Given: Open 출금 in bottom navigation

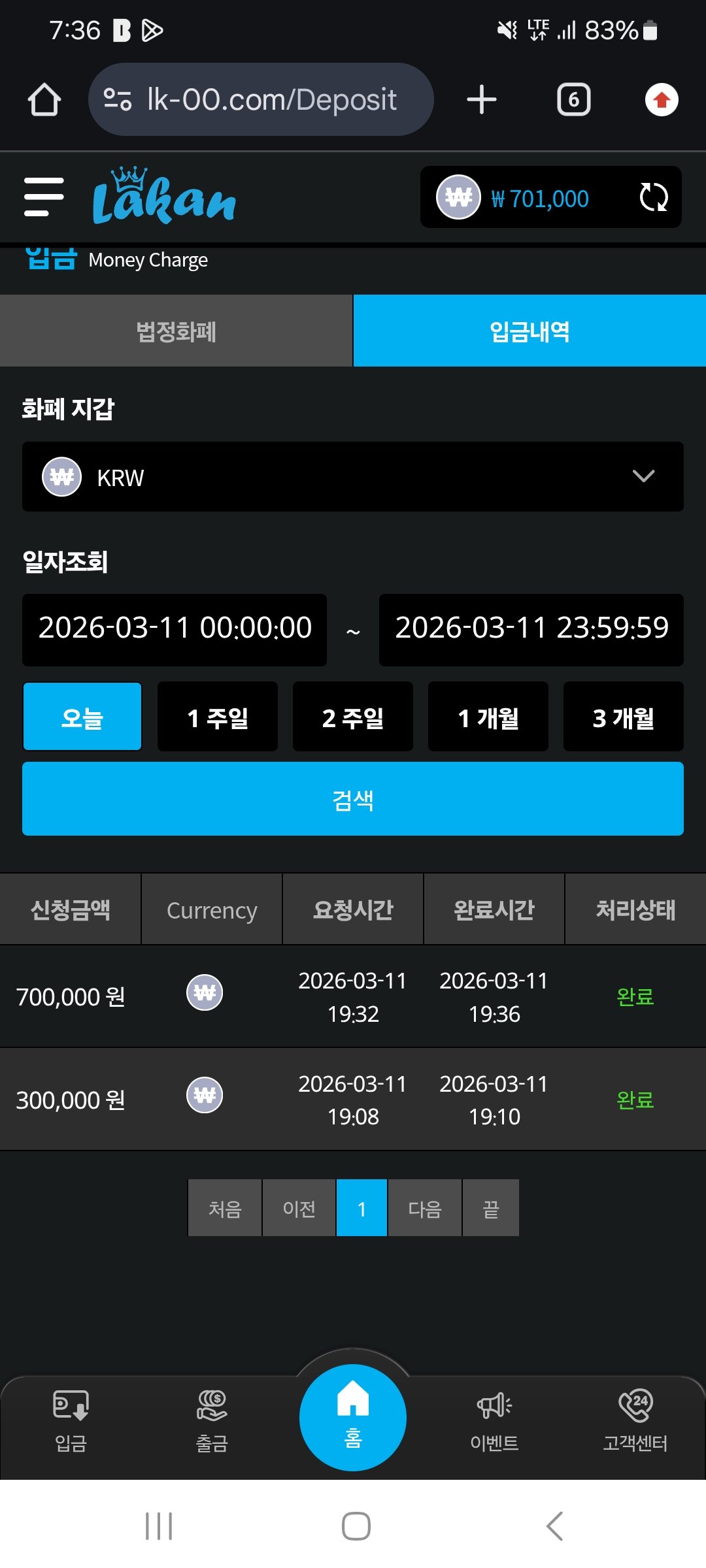Looking at the screenshot, I should point(212,1419).
